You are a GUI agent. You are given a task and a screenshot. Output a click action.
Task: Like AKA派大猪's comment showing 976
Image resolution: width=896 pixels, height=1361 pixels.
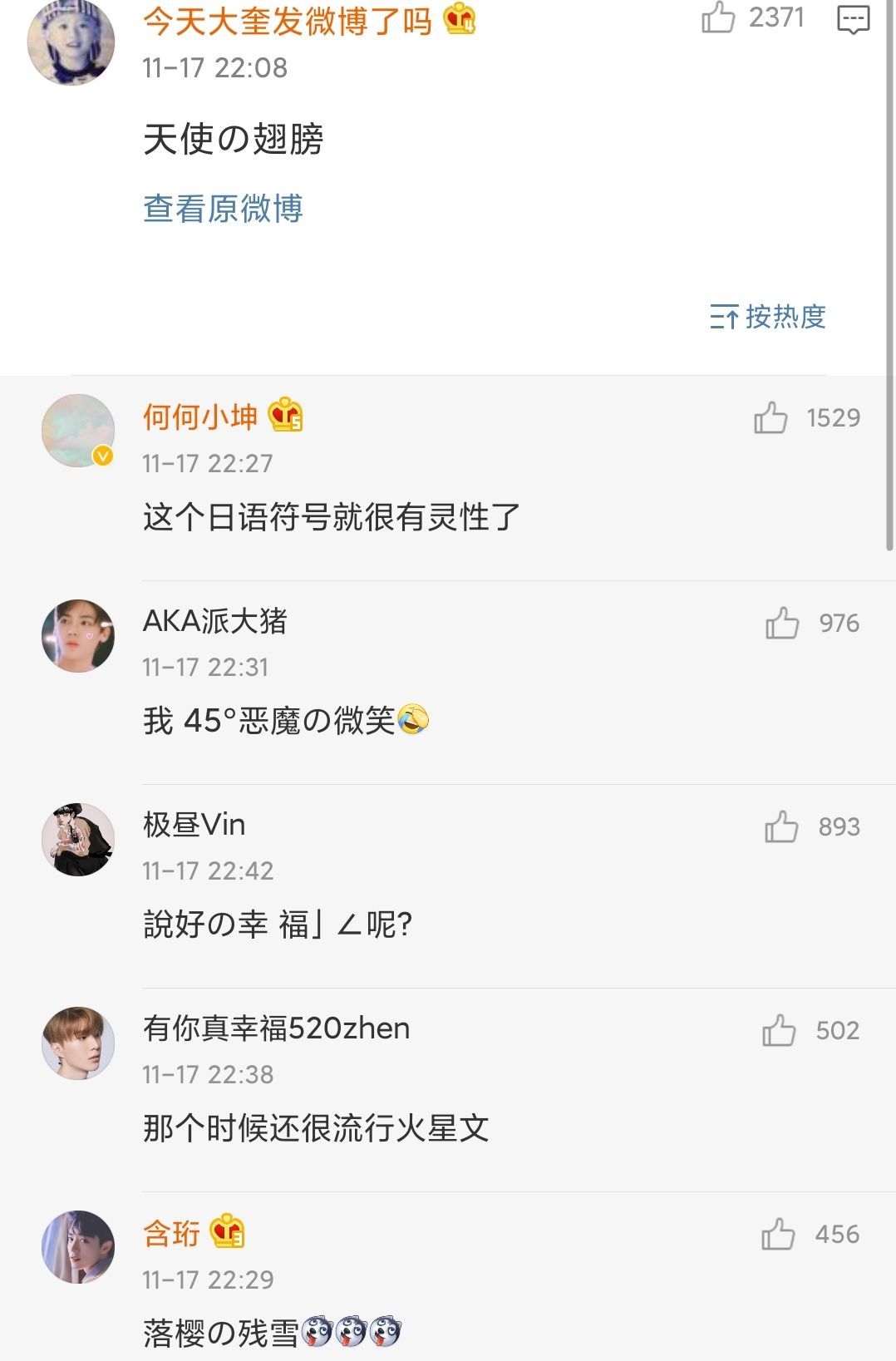[x=782, y=624]
